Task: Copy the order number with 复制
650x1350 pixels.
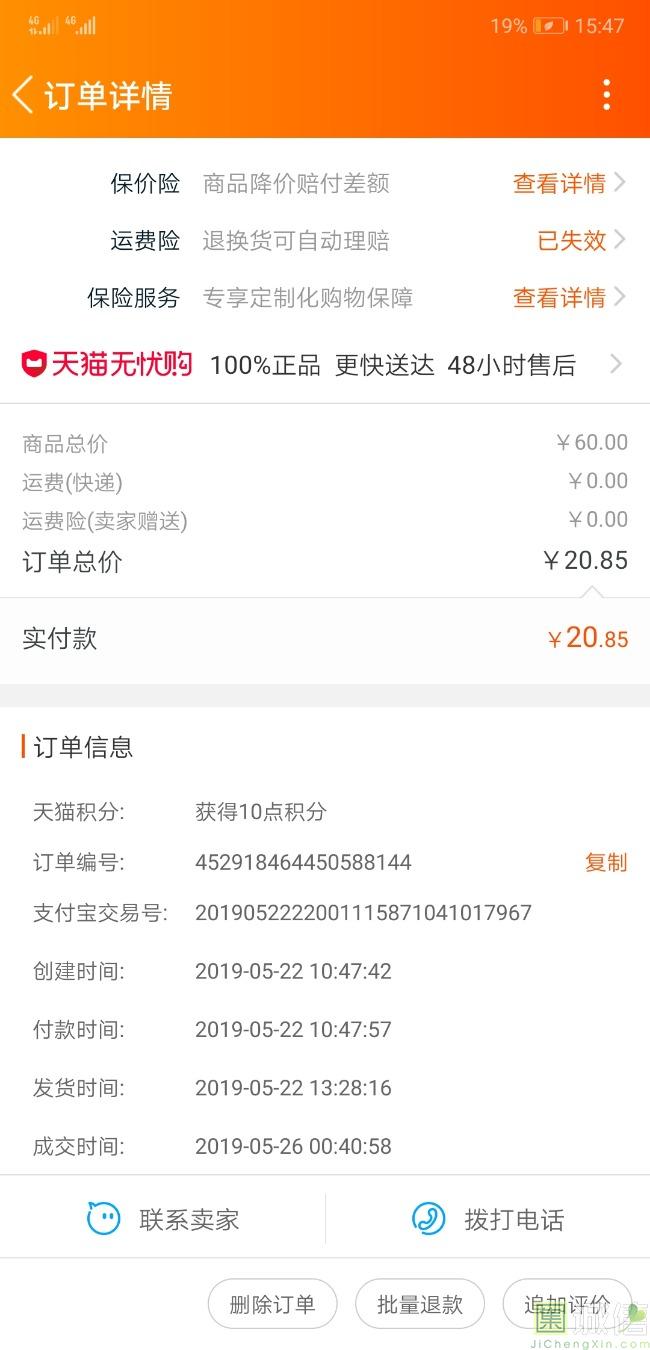Action: [606, 862]
